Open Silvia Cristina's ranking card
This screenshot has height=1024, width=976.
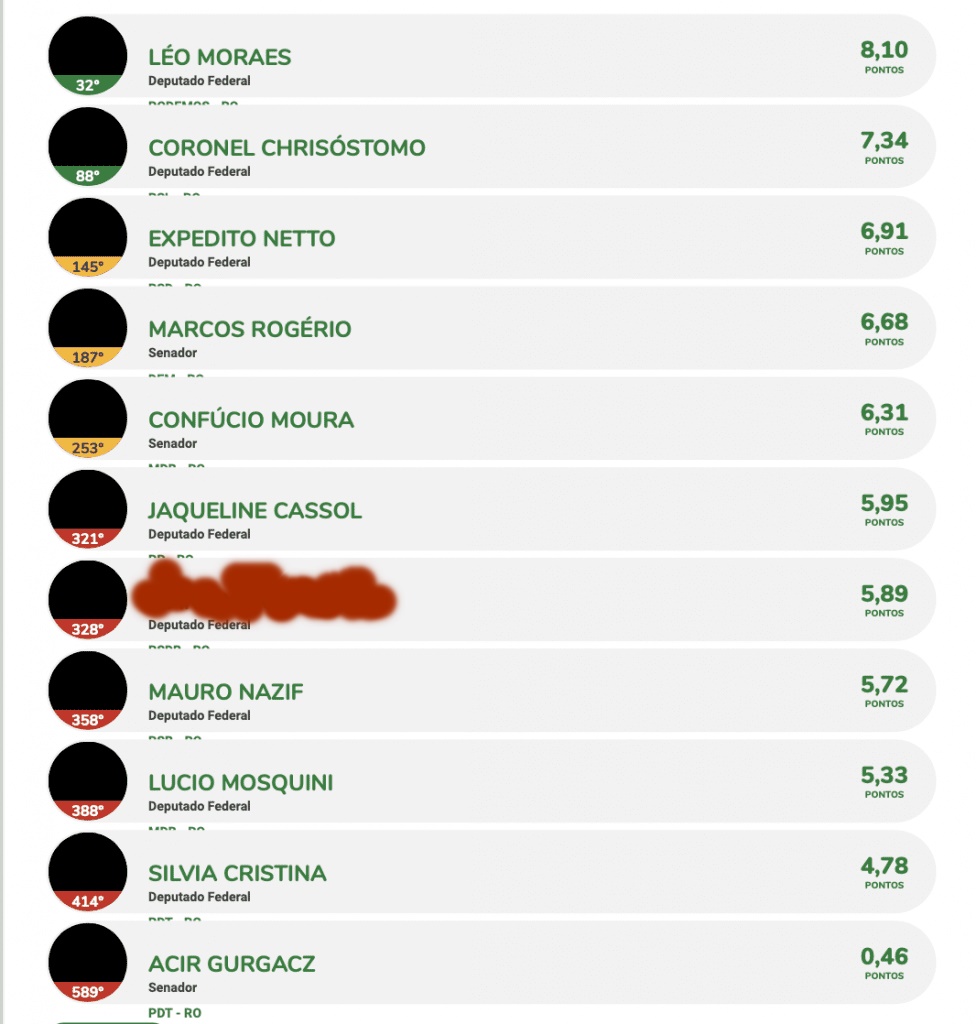[x=237, y=873]
